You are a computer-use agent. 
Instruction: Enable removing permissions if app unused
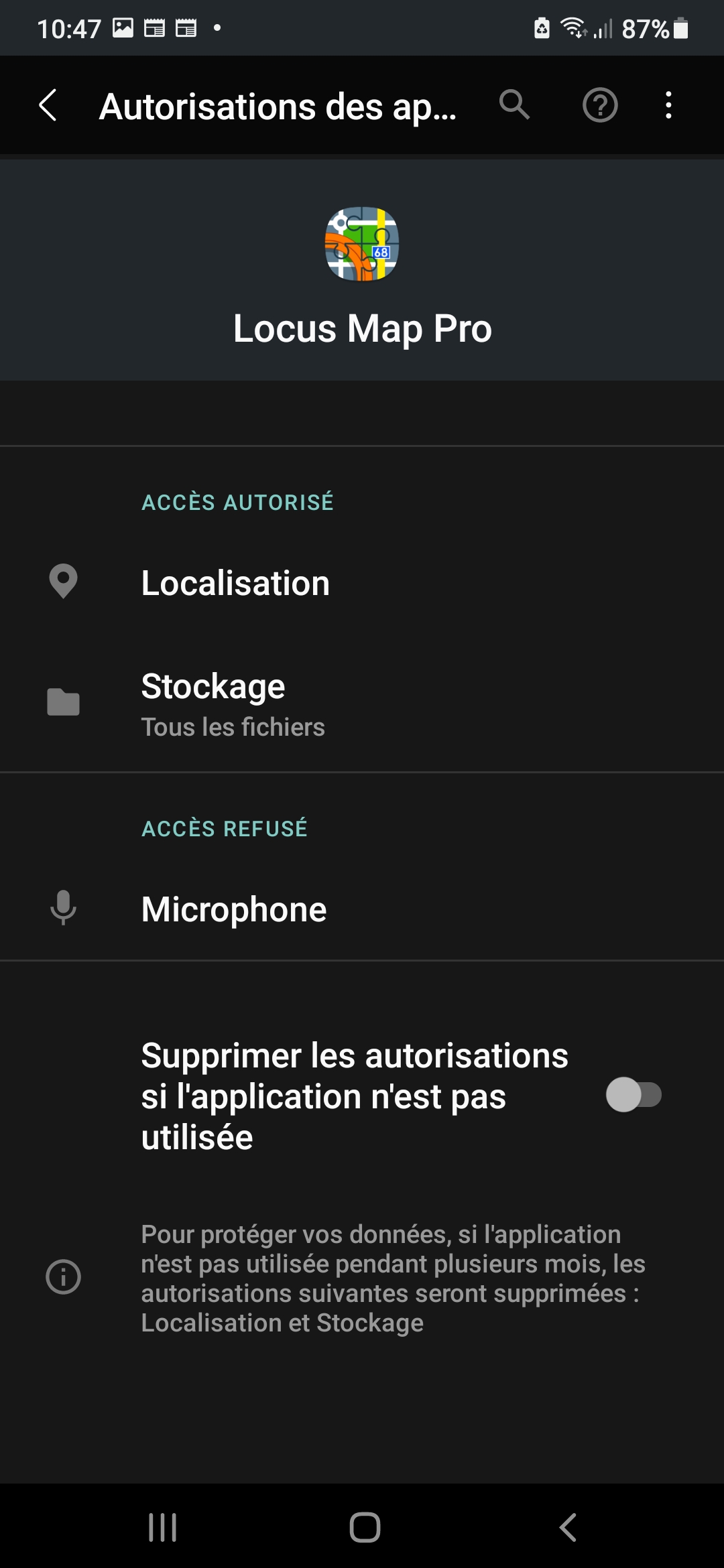pyautogui.click(x=633, y=1095)
